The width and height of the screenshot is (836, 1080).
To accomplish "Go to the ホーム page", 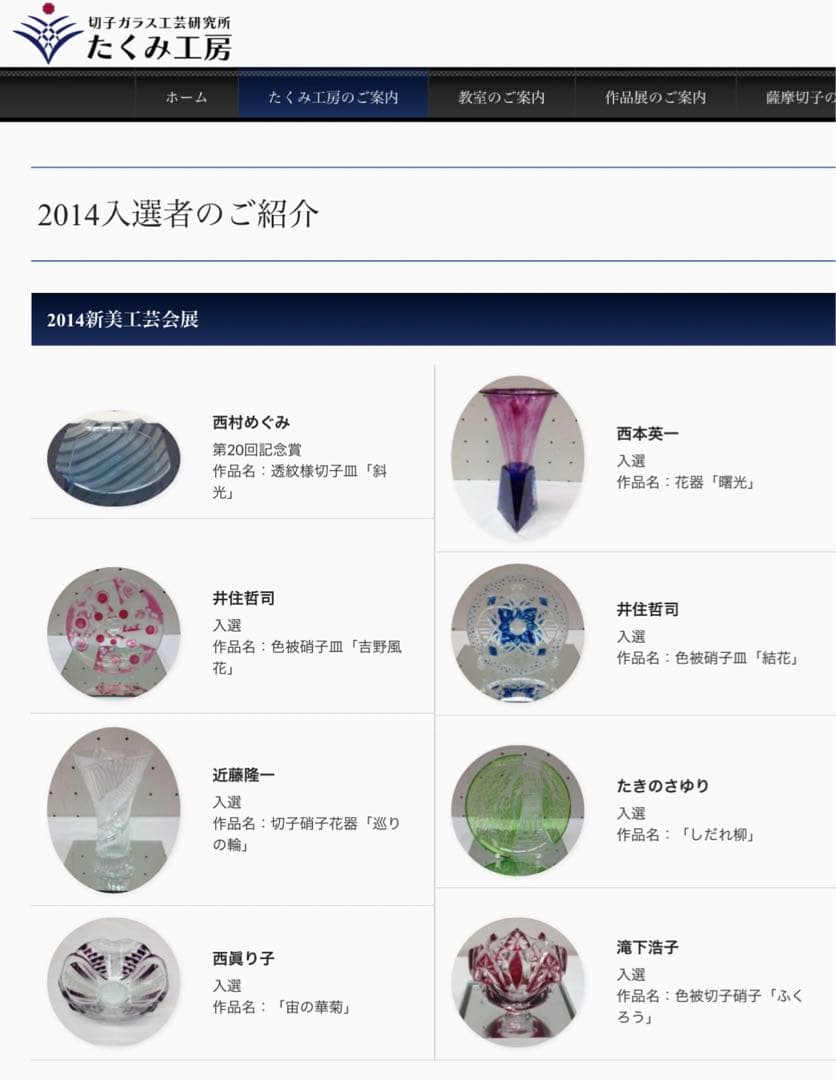I will click(187, 97).
